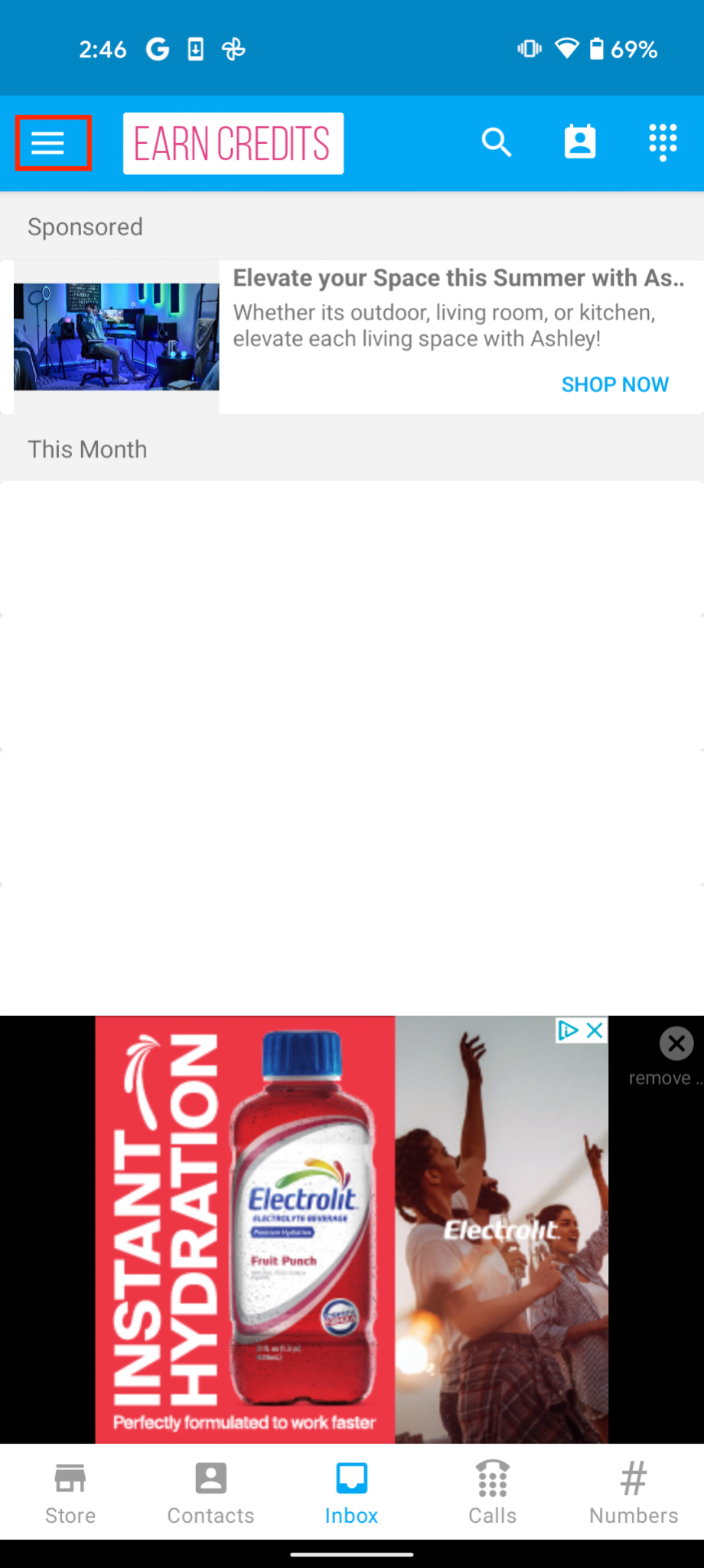The height and width of the screenshot is (1568, 704).
Task: Open the Ashley sponsored ad image
Action: (116, 337)
